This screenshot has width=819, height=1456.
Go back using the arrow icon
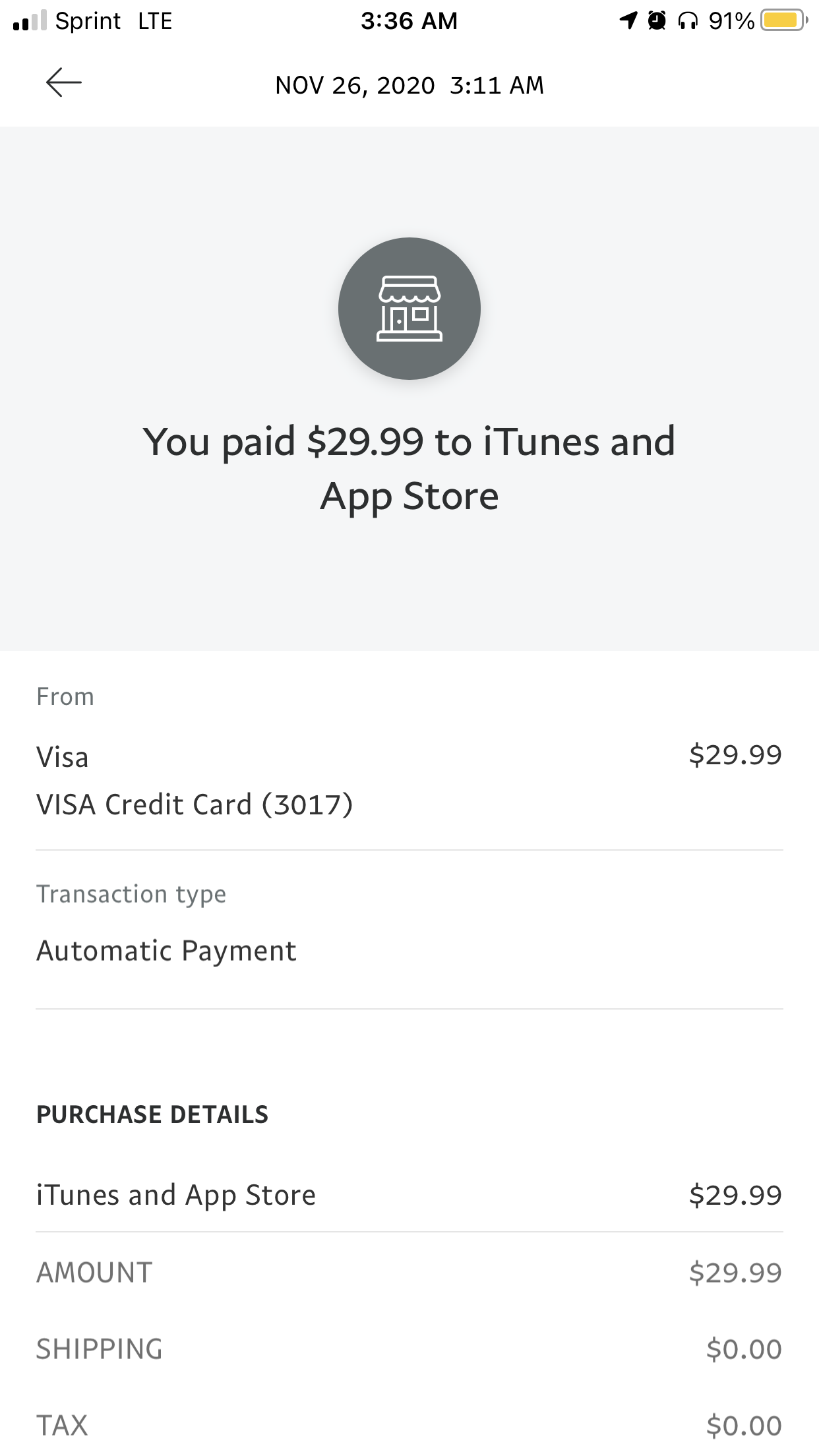coord(63,83)
